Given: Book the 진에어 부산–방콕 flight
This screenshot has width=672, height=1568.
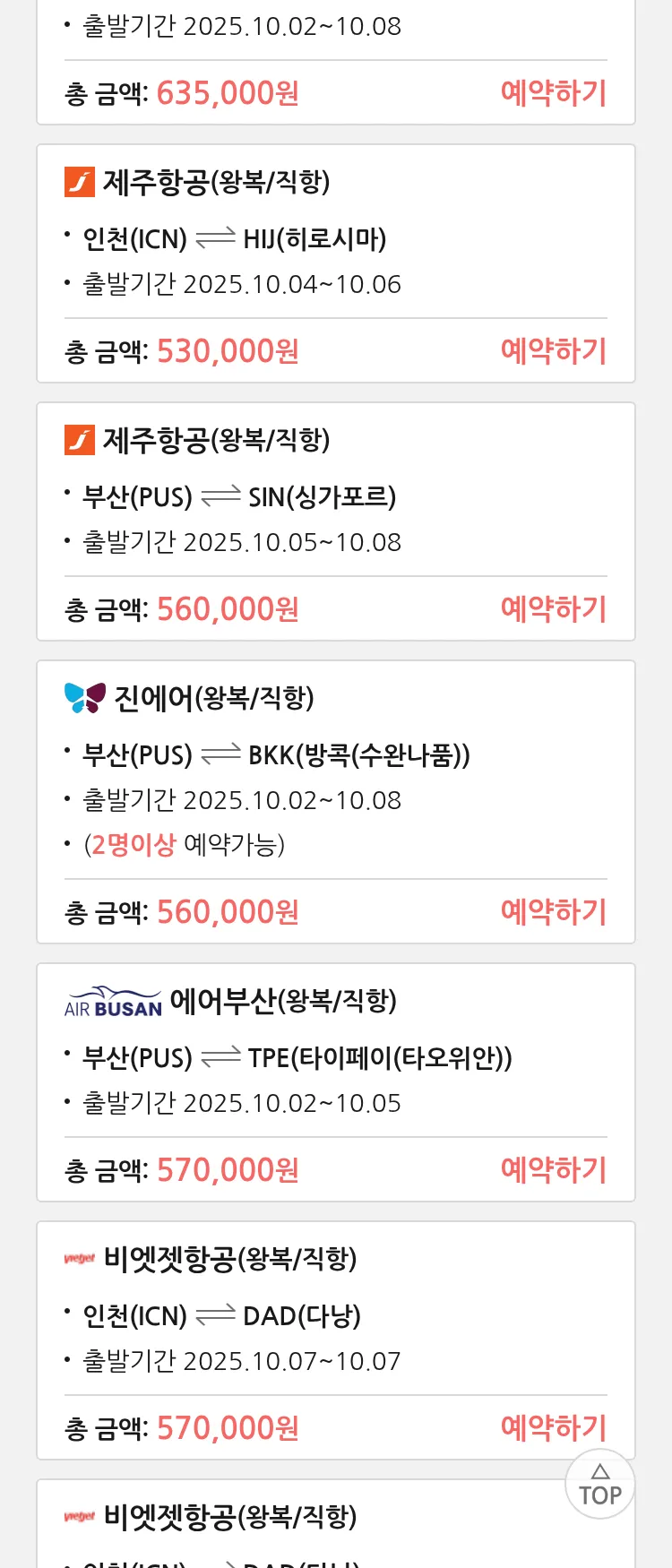Looking at the screenshot, I should point(553,912).
